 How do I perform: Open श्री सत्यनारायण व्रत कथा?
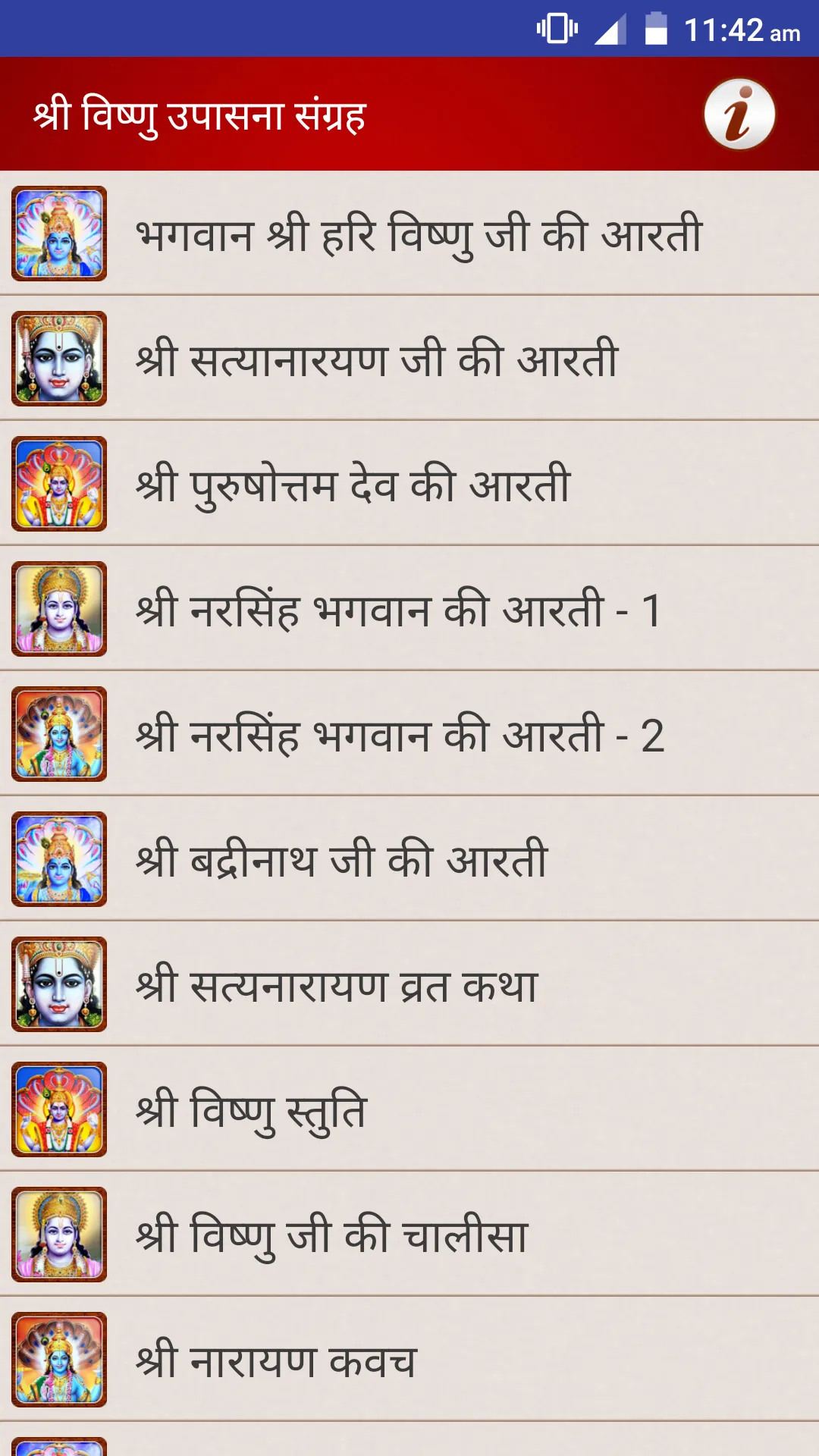(409, 984)
